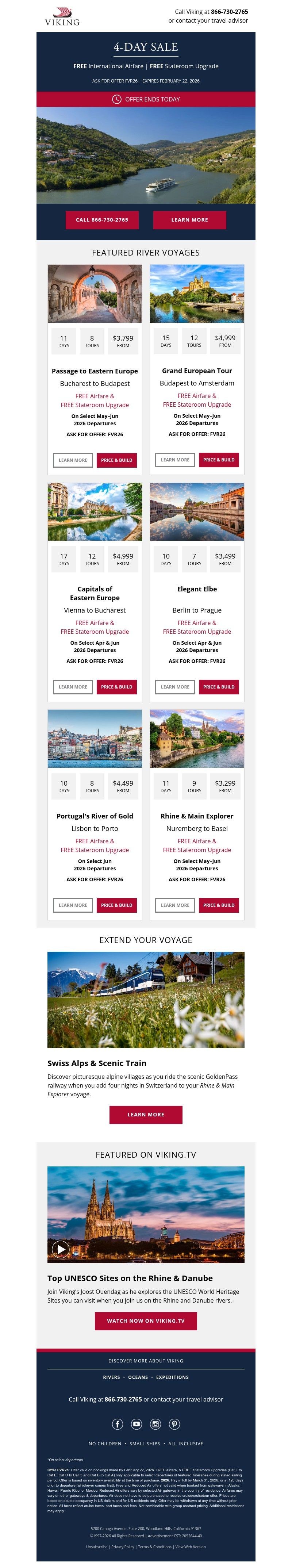The image size is (292, 1568).
Task: Learn more about Passage to Eastern Europe
Action: 72,460
